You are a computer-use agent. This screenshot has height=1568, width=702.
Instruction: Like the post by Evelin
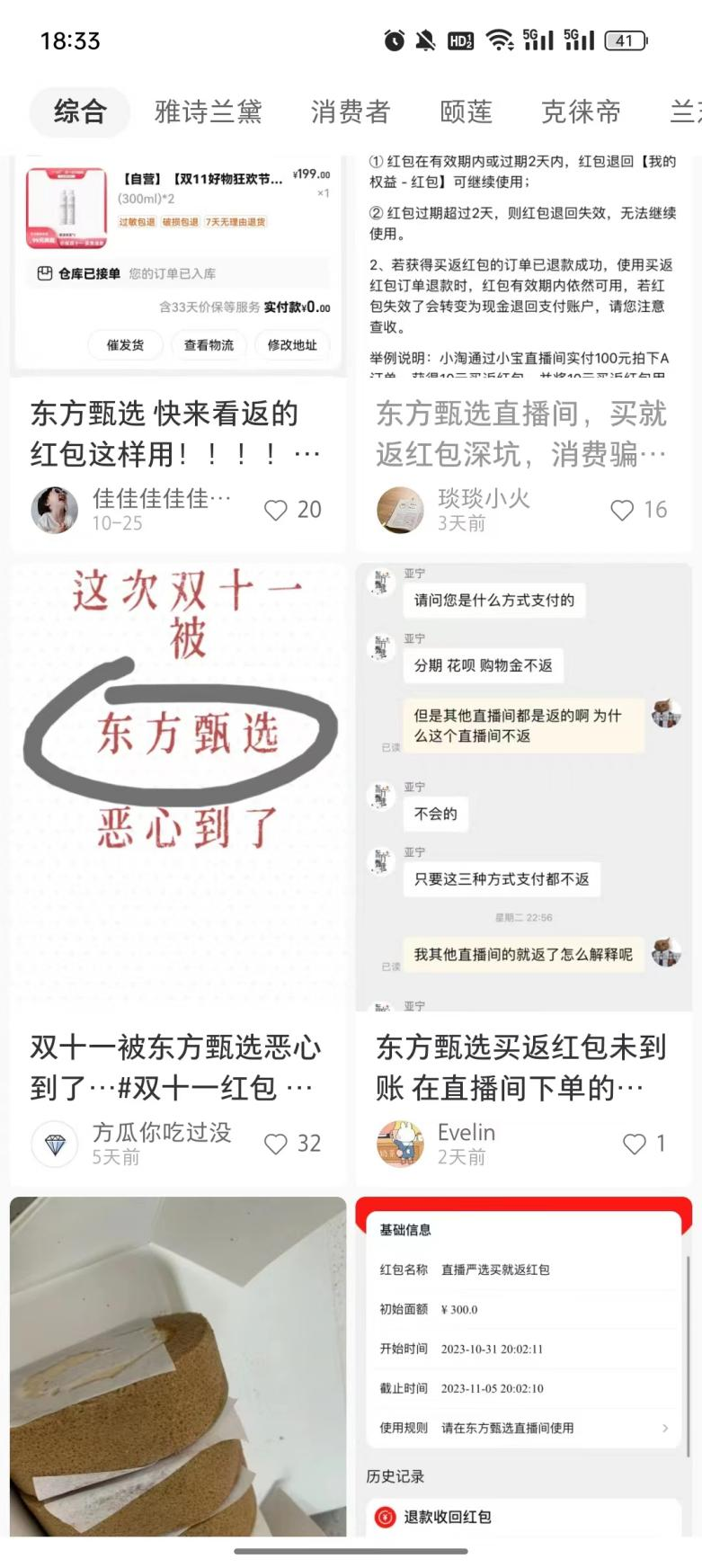(635, 1144)
